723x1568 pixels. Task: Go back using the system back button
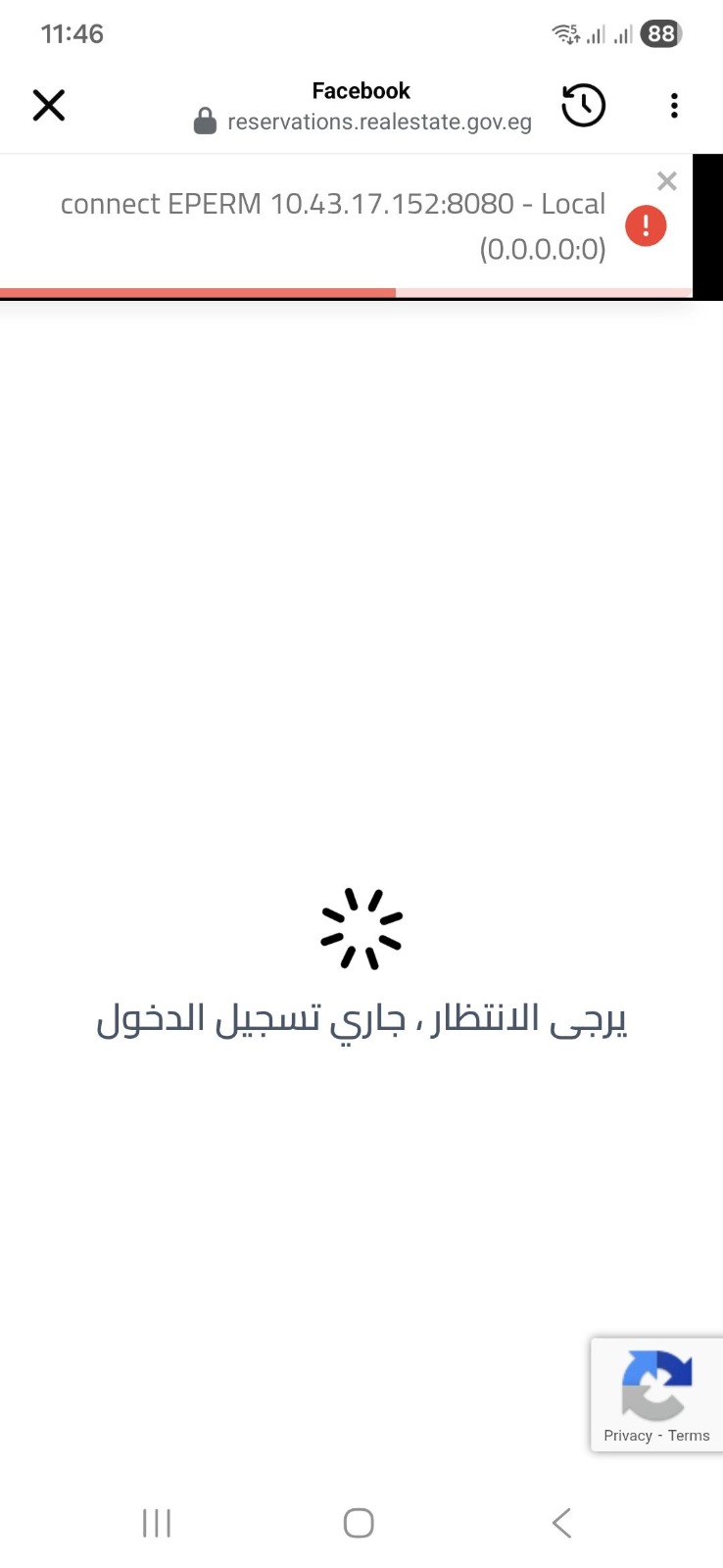[x=561, y=1523]
